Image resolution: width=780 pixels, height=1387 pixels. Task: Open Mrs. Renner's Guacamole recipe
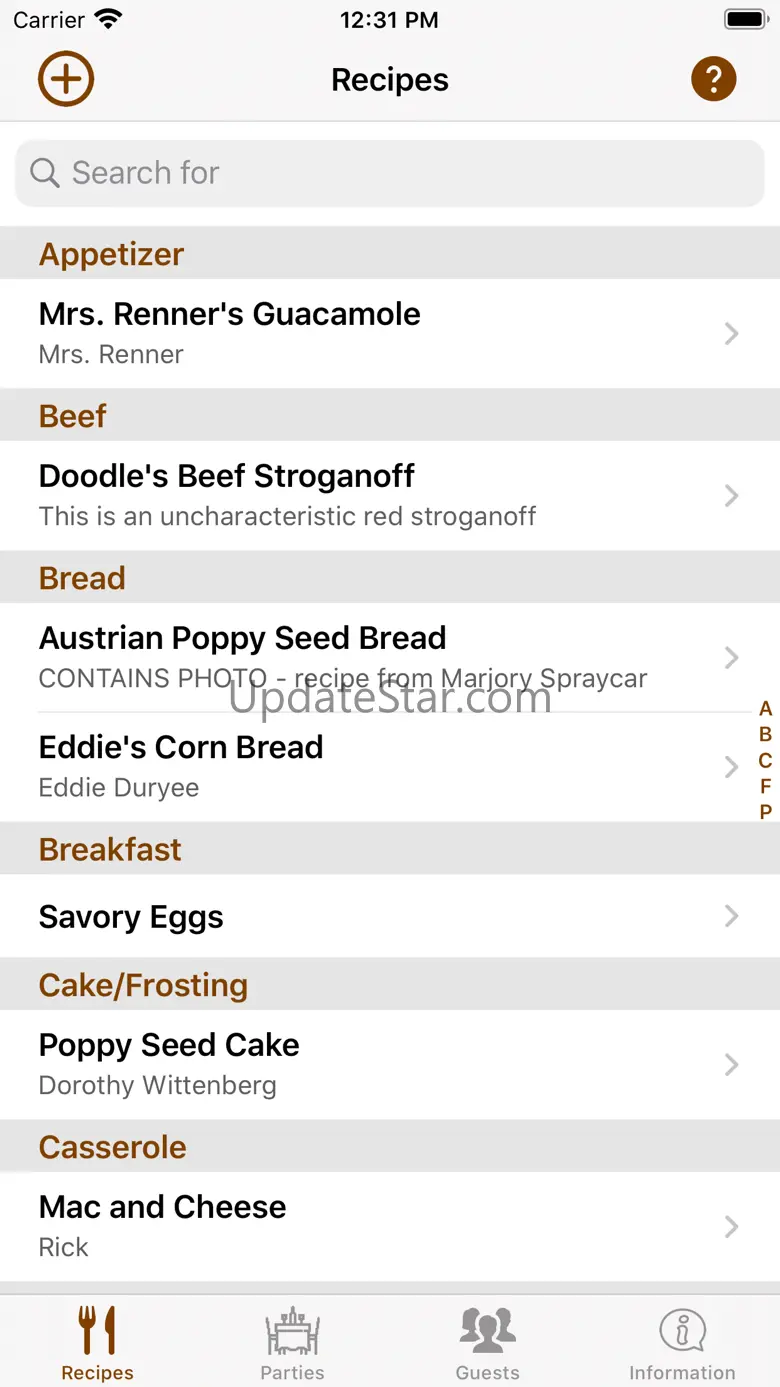[x=380, y=333]
